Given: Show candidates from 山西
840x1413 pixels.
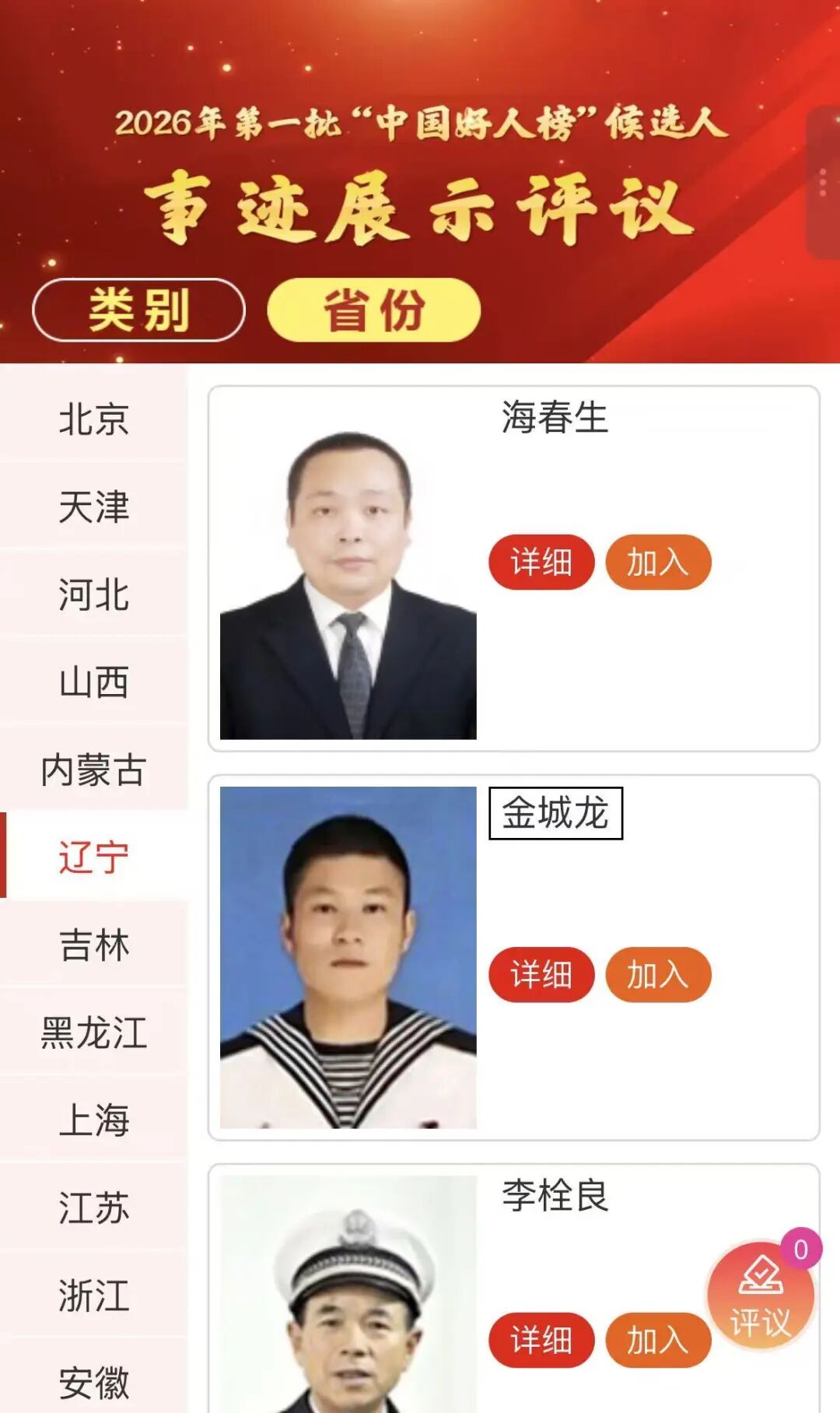Looking at the screenshot, I should pos(93,682).
